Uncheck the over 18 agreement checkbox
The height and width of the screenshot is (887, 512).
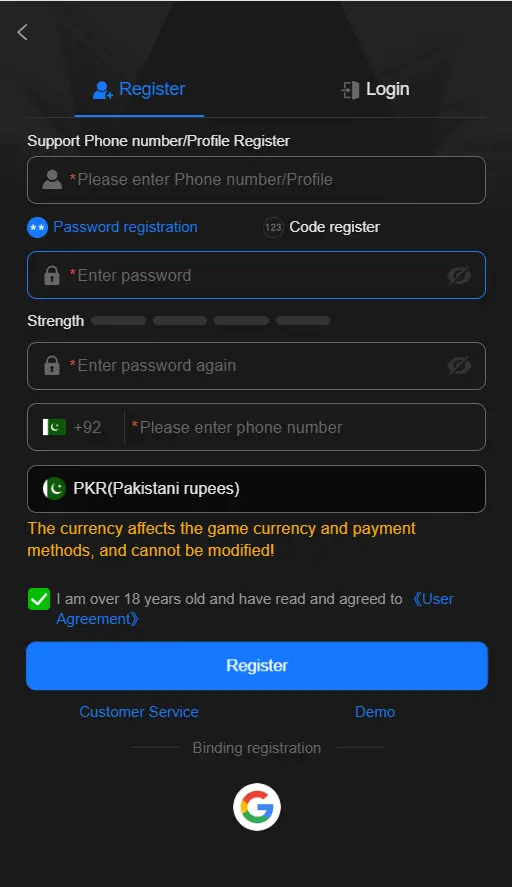(39, 599)
